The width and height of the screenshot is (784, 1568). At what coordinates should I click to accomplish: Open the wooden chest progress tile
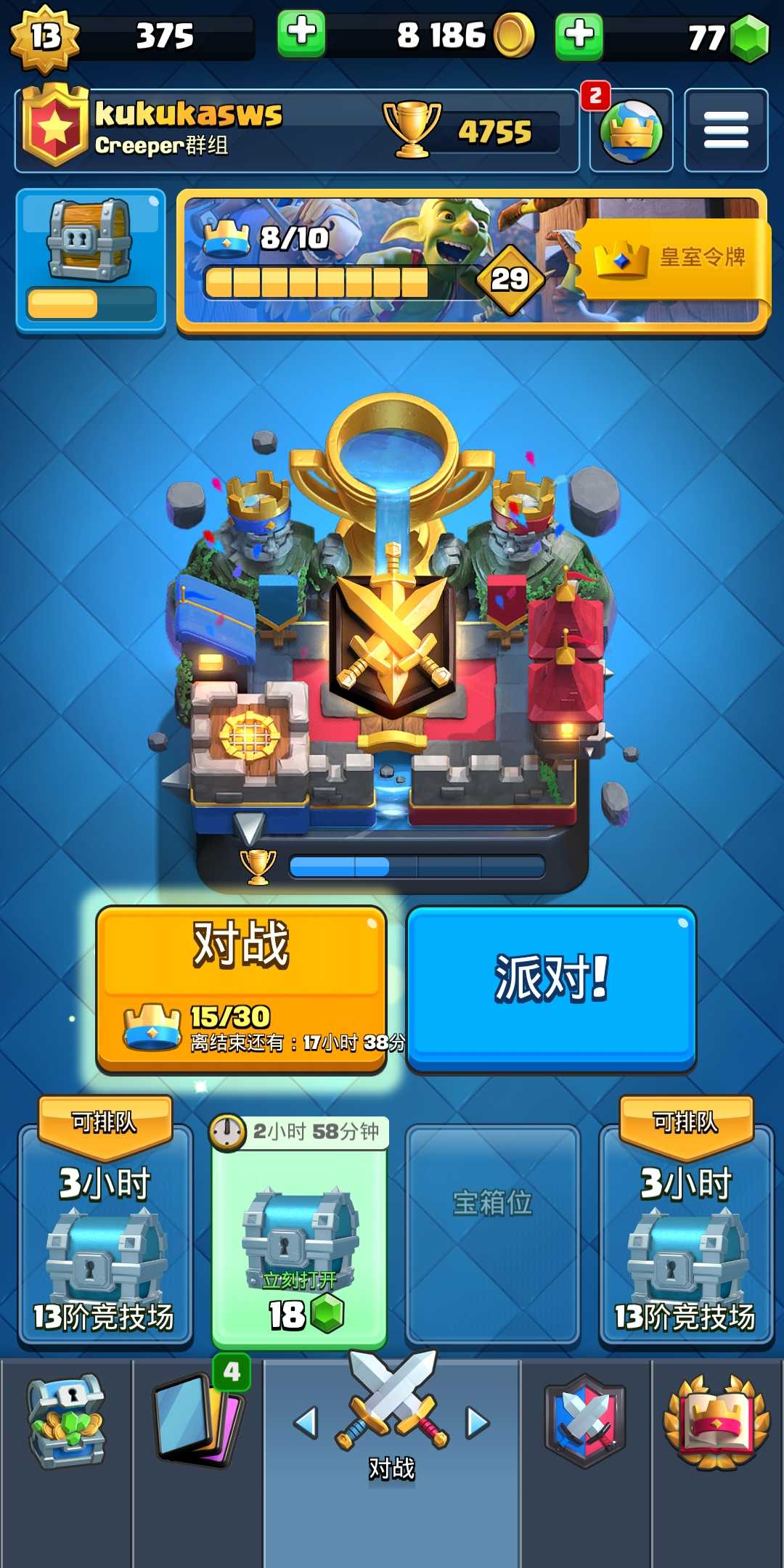point(91,261)
